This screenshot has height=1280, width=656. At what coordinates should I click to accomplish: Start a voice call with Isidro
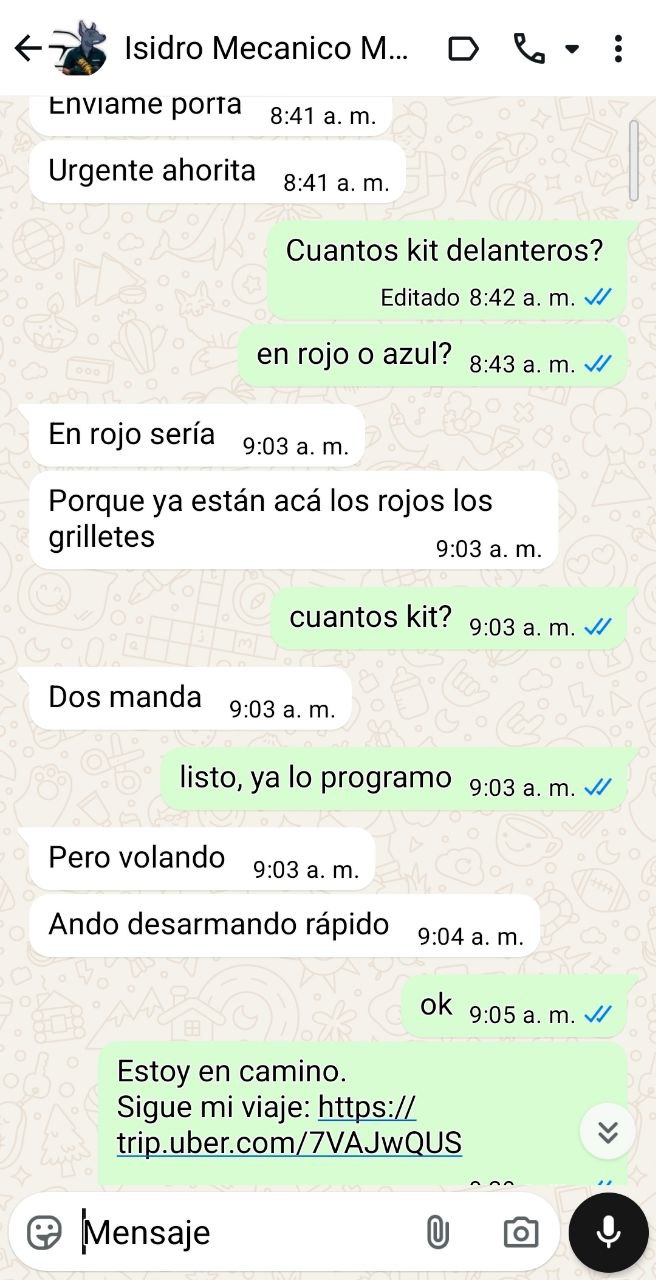click(527, 48)
